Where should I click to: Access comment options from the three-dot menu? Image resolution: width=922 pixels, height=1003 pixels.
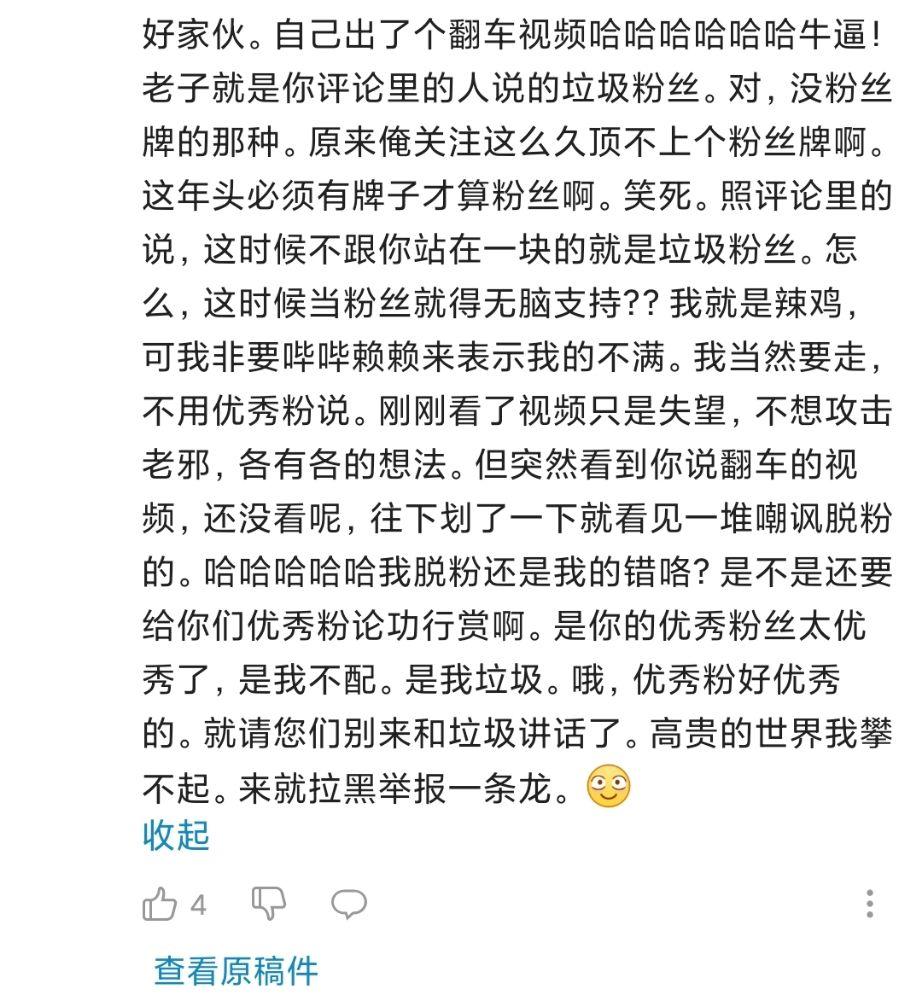[x=868, y=901]
